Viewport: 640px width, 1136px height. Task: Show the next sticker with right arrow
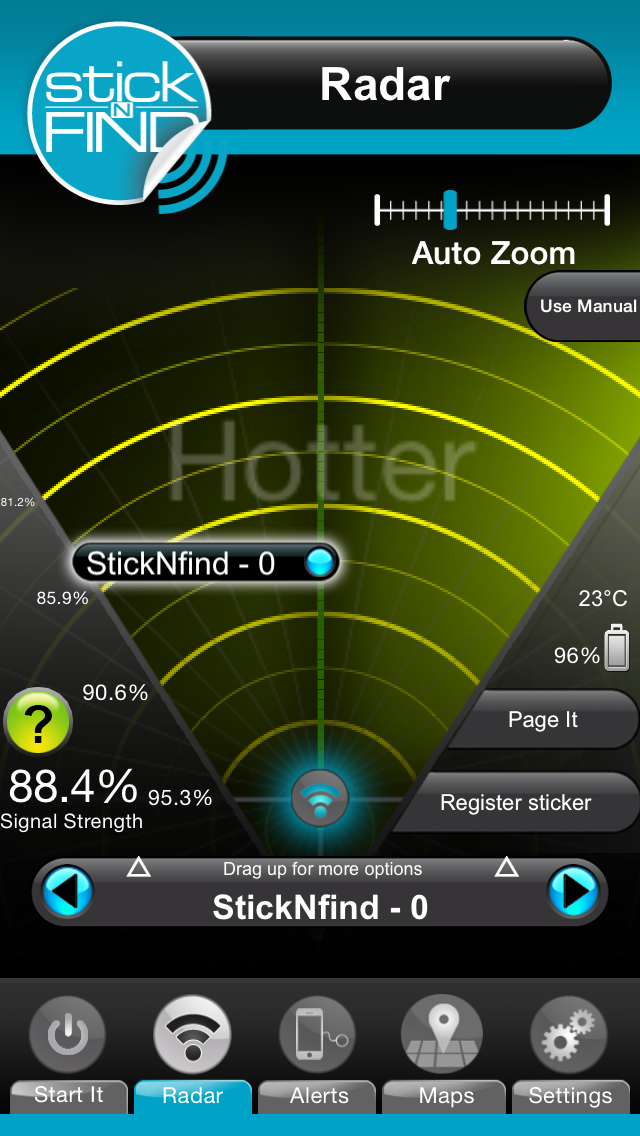tap(573, 891)
